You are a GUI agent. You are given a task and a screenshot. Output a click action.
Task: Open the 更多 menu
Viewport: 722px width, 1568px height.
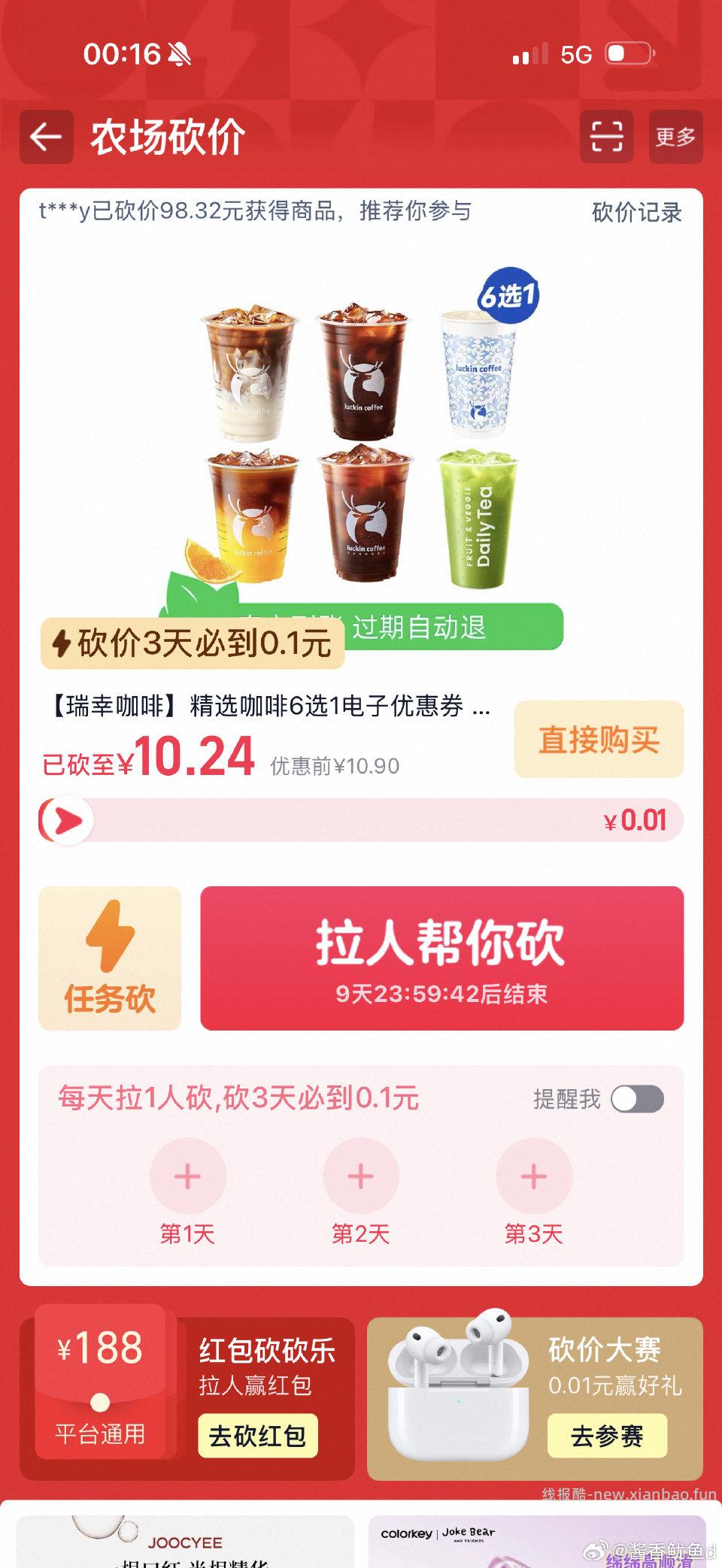(675, 136)
